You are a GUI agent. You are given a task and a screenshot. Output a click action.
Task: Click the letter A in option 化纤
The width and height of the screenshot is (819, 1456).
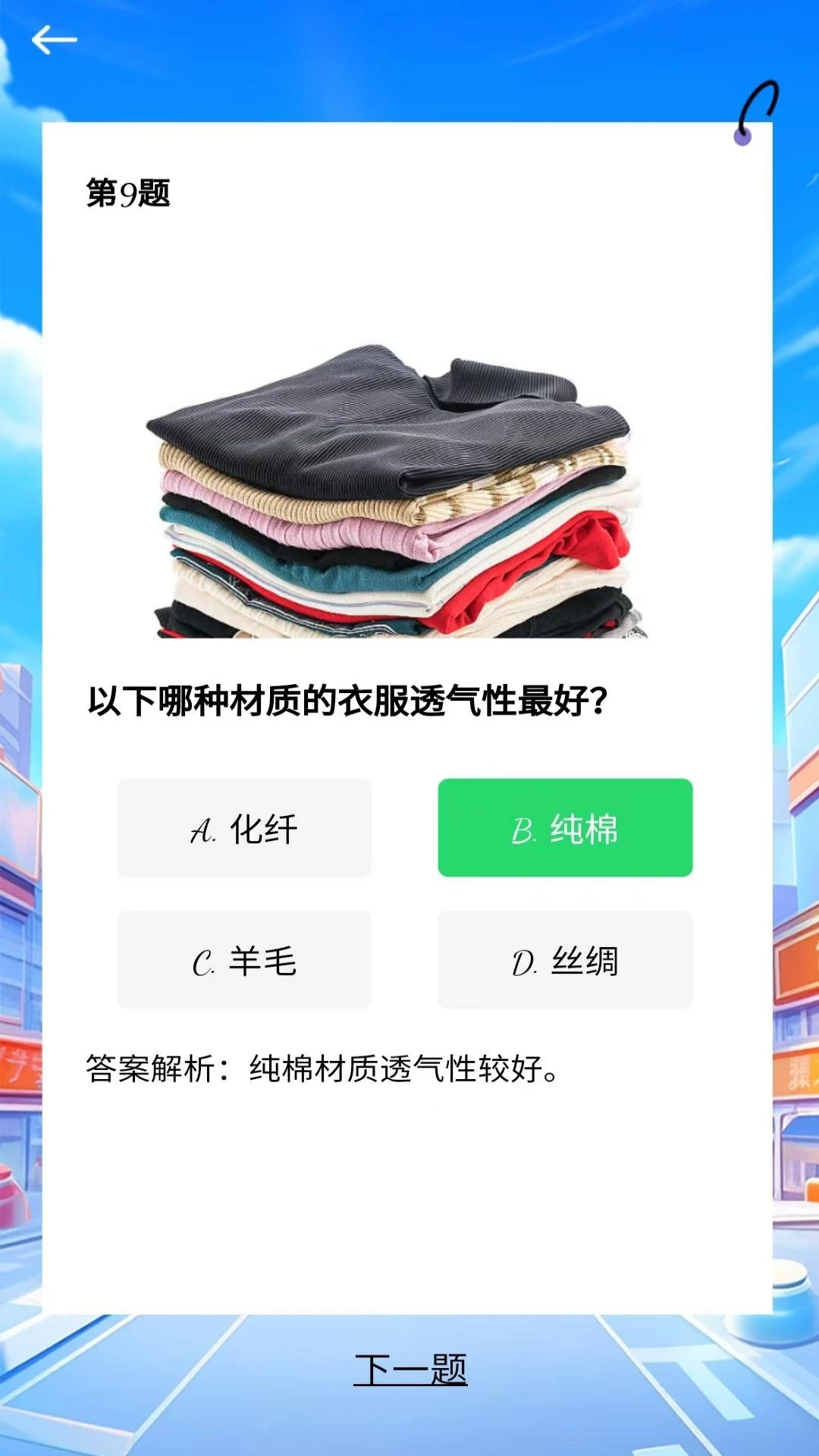click(203, 830)
